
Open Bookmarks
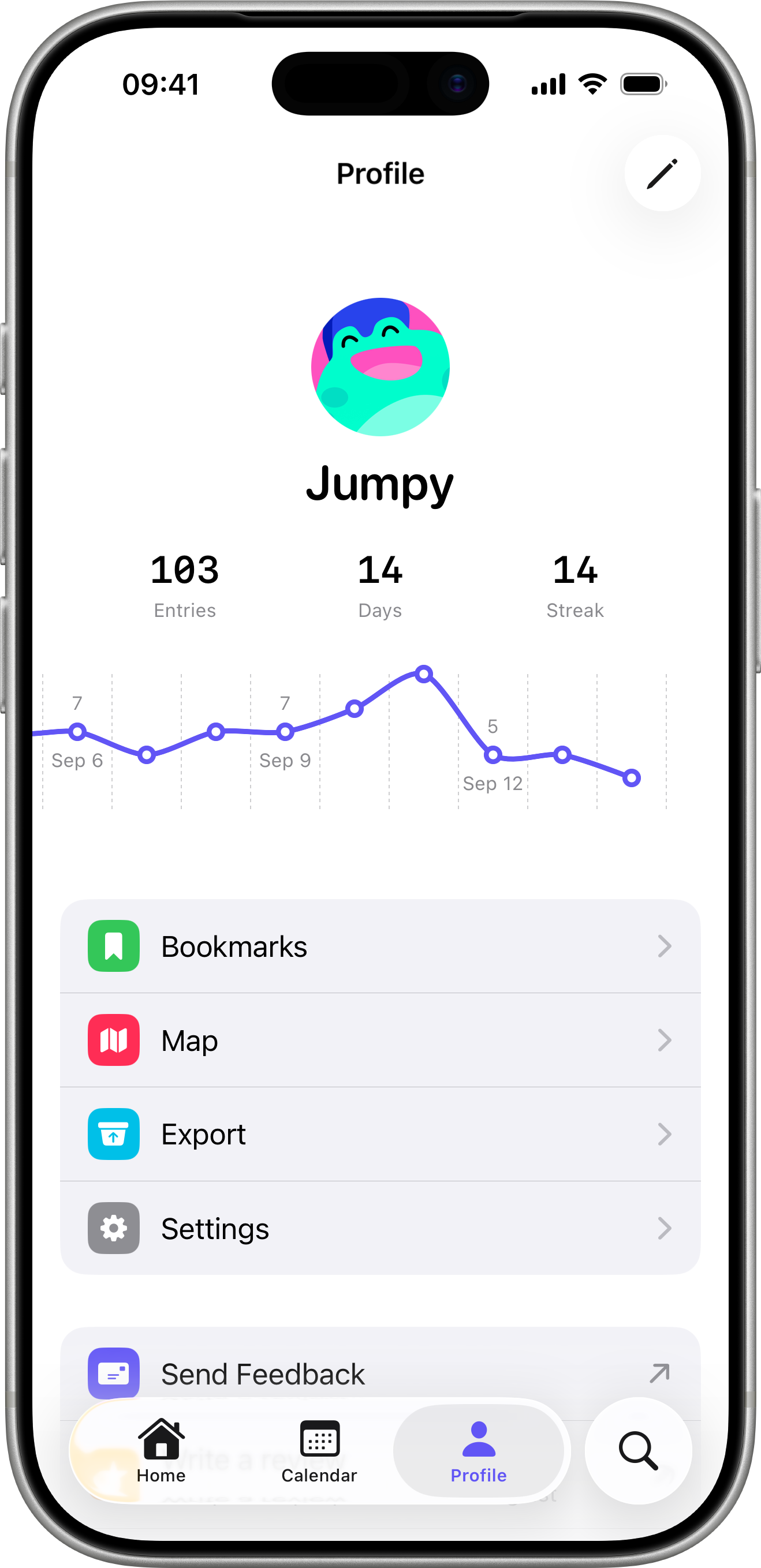click(x=380, y=946)
